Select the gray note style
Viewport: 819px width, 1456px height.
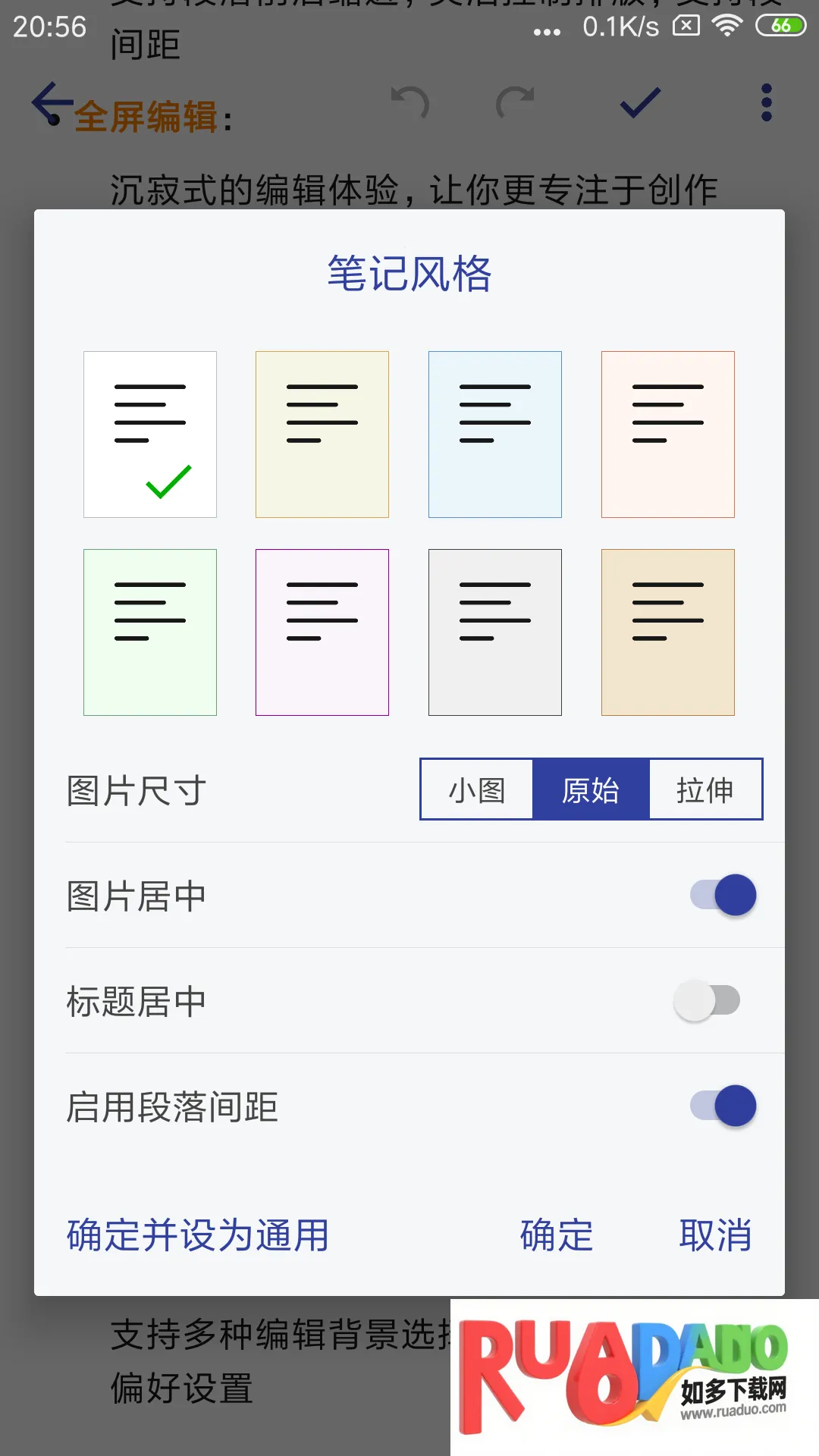pos(495,632)
